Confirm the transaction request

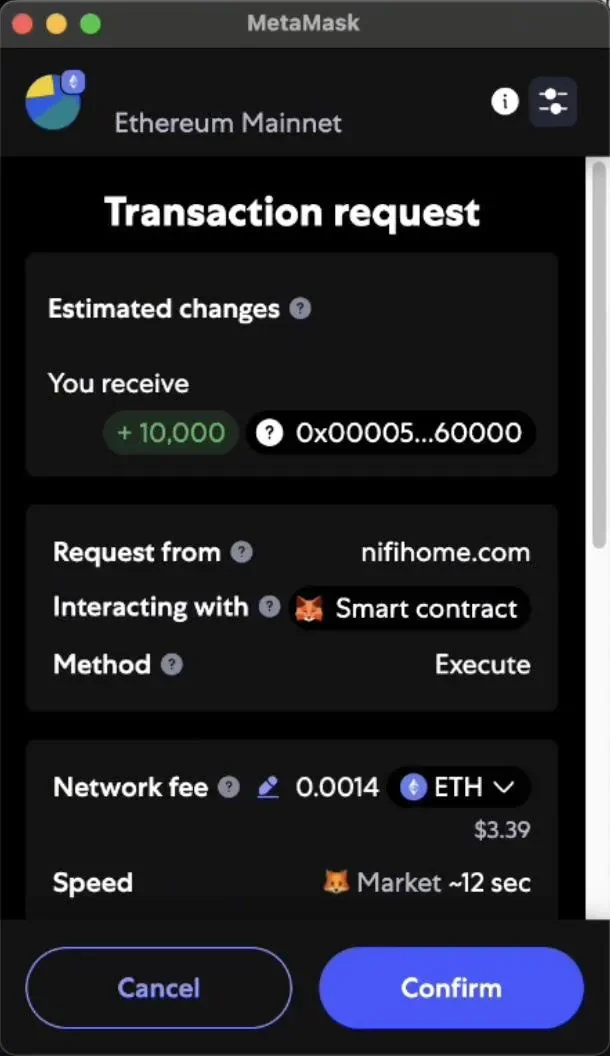click(x=451, y=988)
